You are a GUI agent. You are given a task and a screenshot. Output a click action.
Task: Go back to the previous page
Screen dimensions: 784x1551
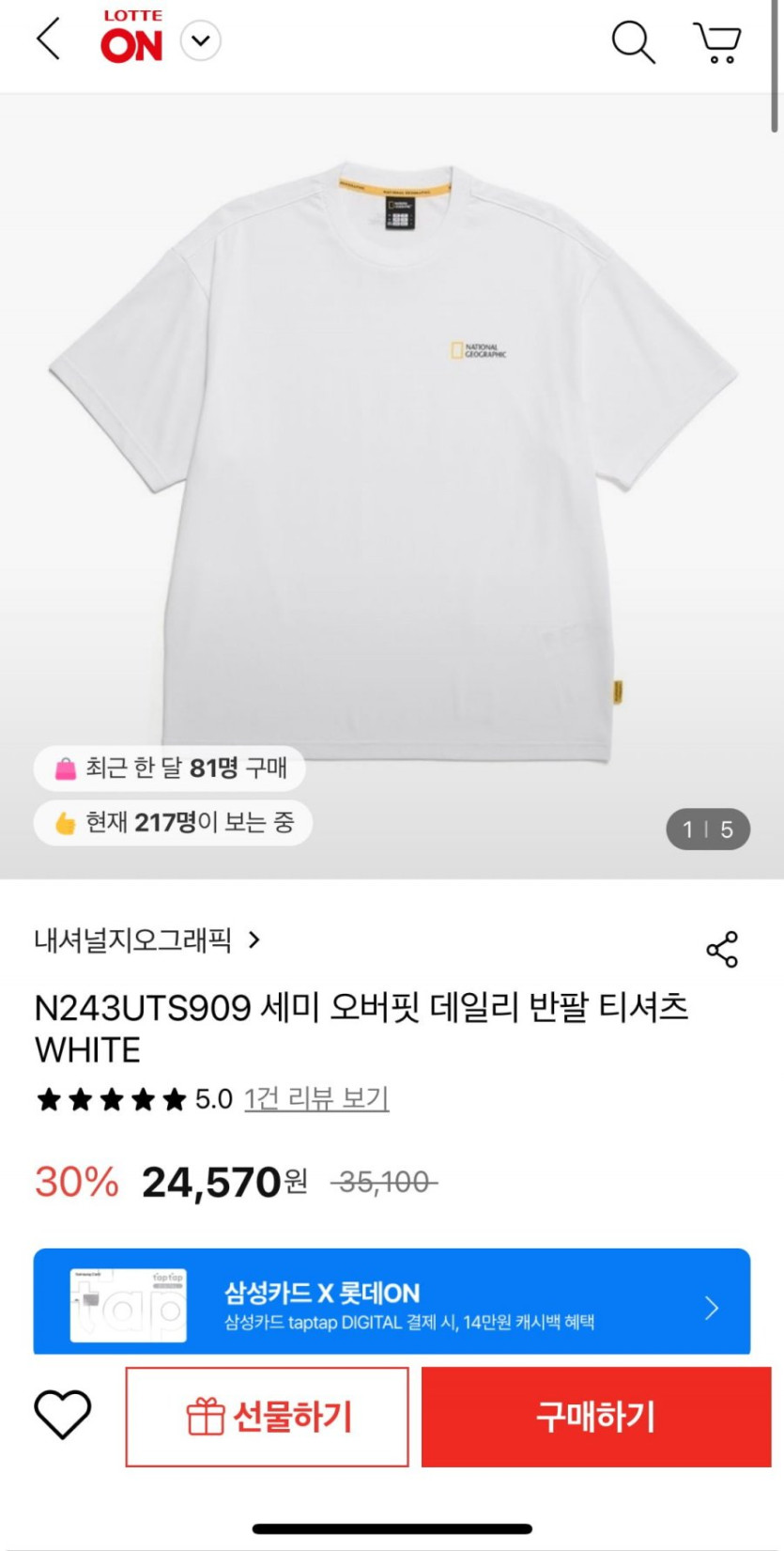click(48, 40)
